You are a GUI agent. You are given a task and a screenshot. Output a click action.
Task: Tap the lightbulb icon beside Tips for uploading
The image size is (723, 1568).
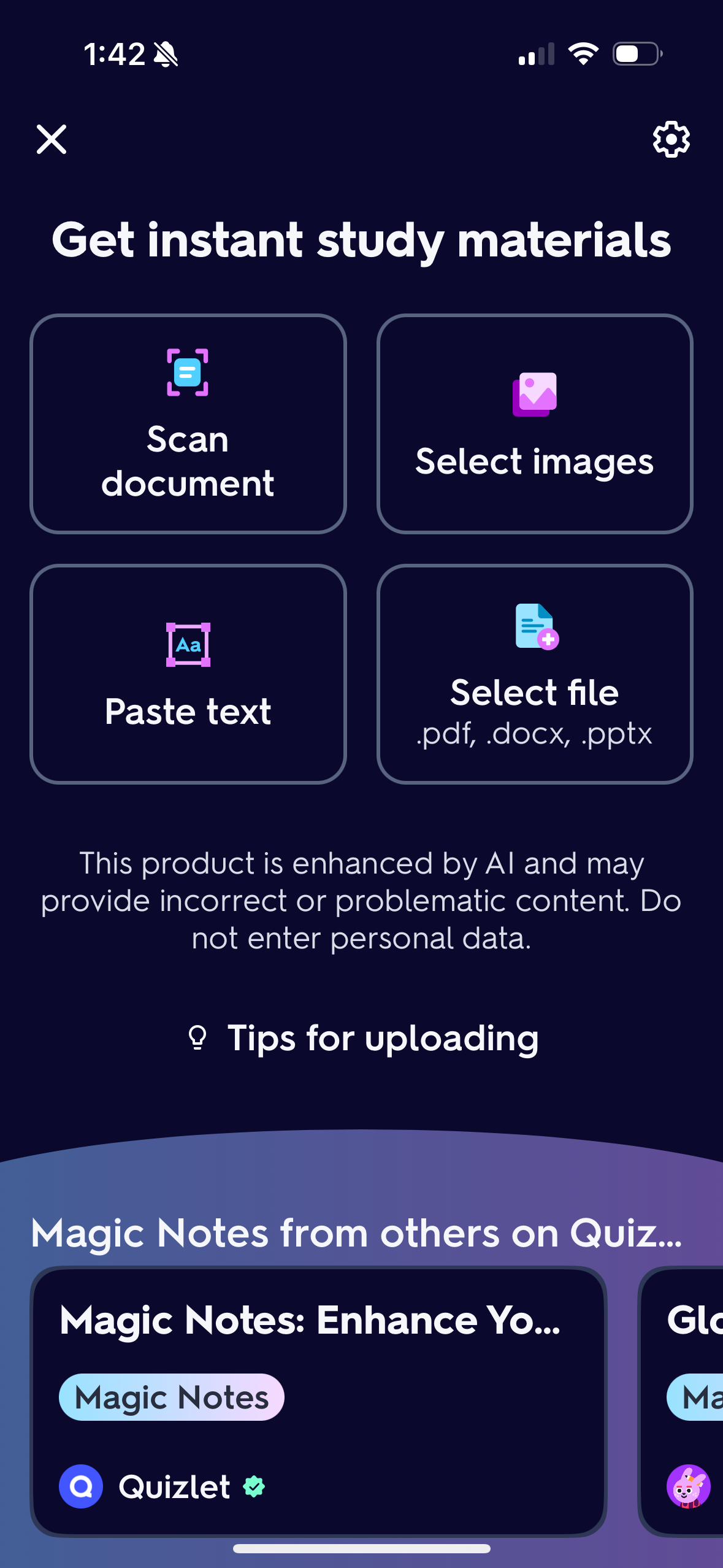[197, 1037]
